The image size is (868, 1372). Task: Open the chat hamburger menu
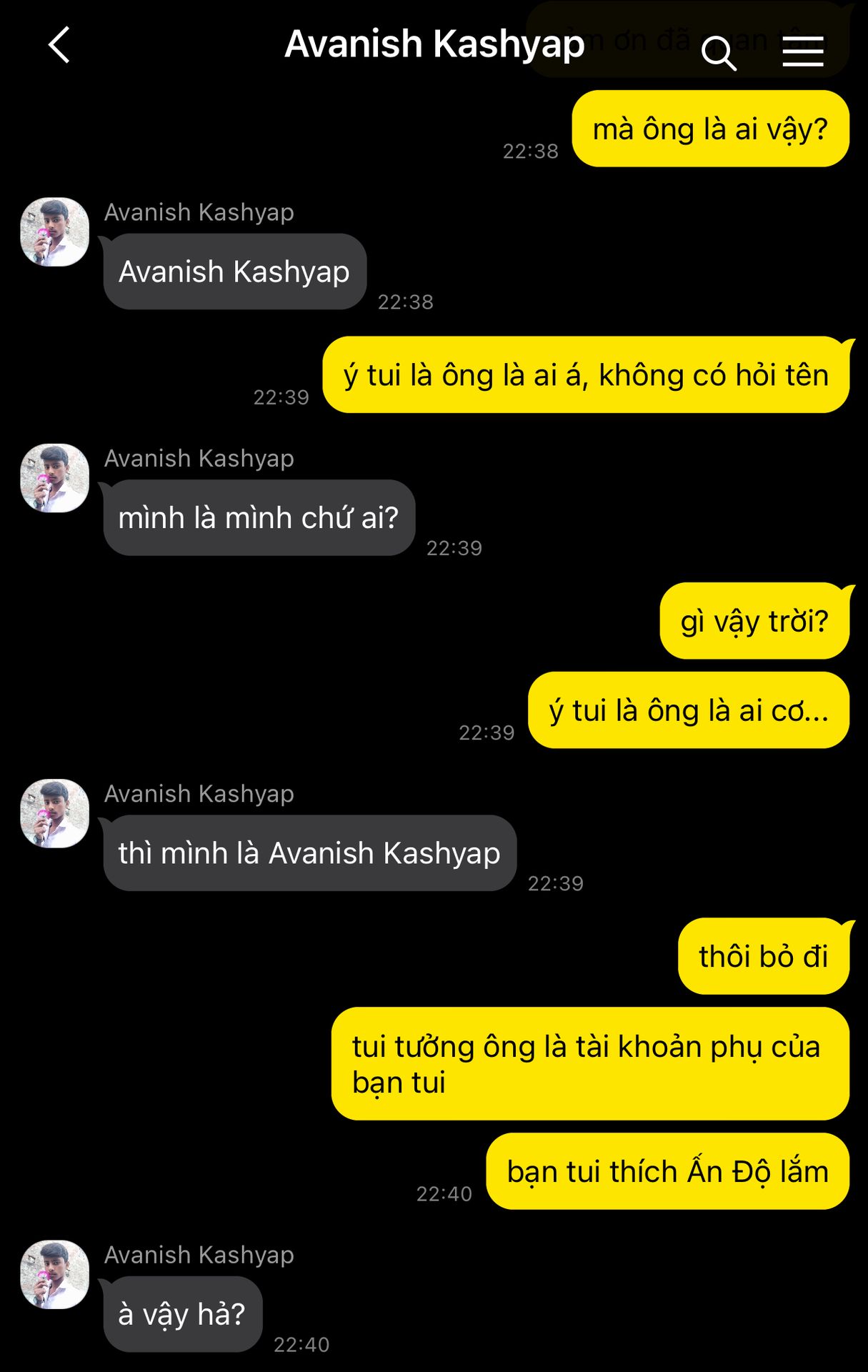point(802,51)
